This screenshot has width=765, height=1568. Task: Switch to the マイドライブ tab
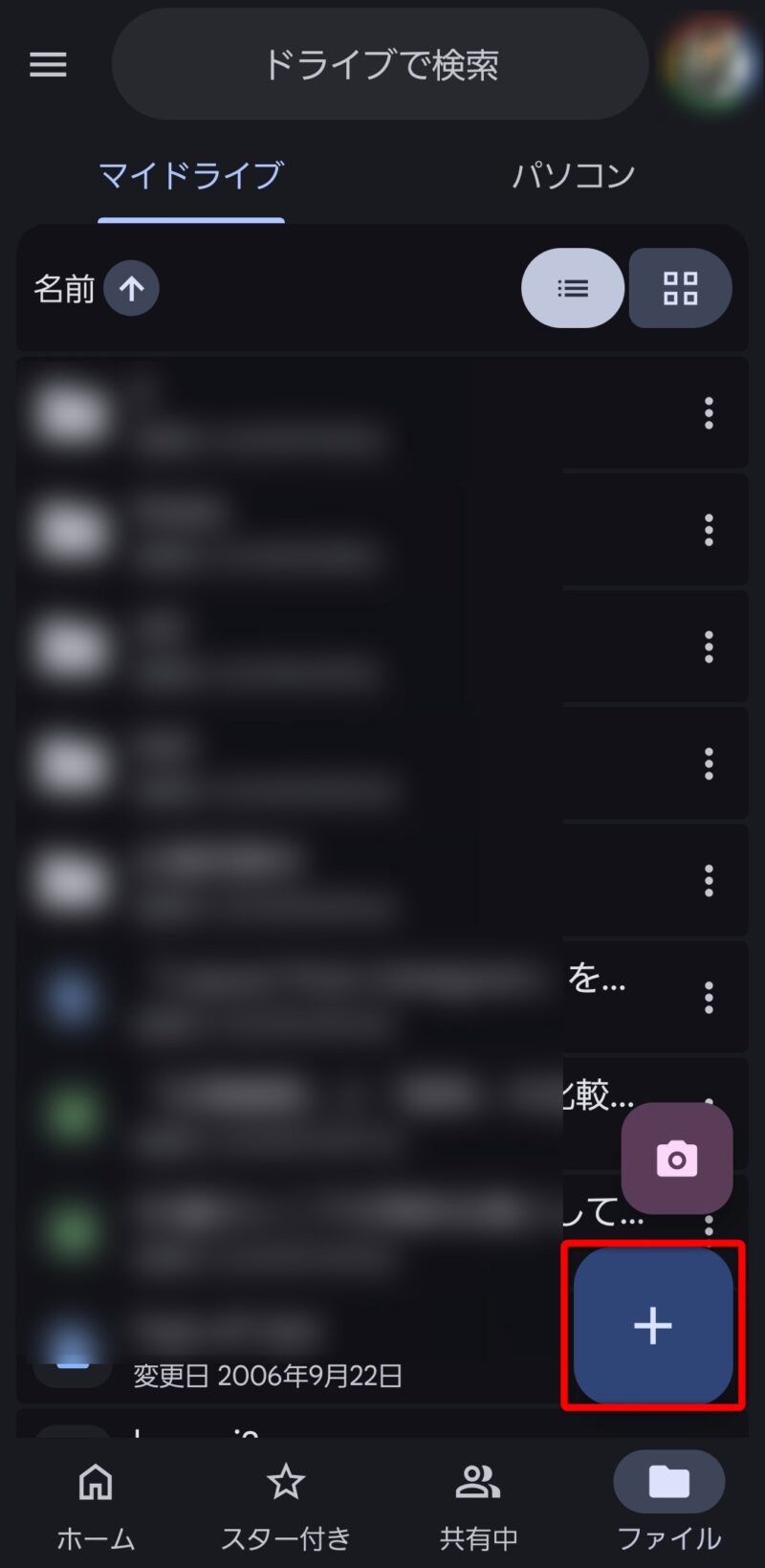[191, 176]
